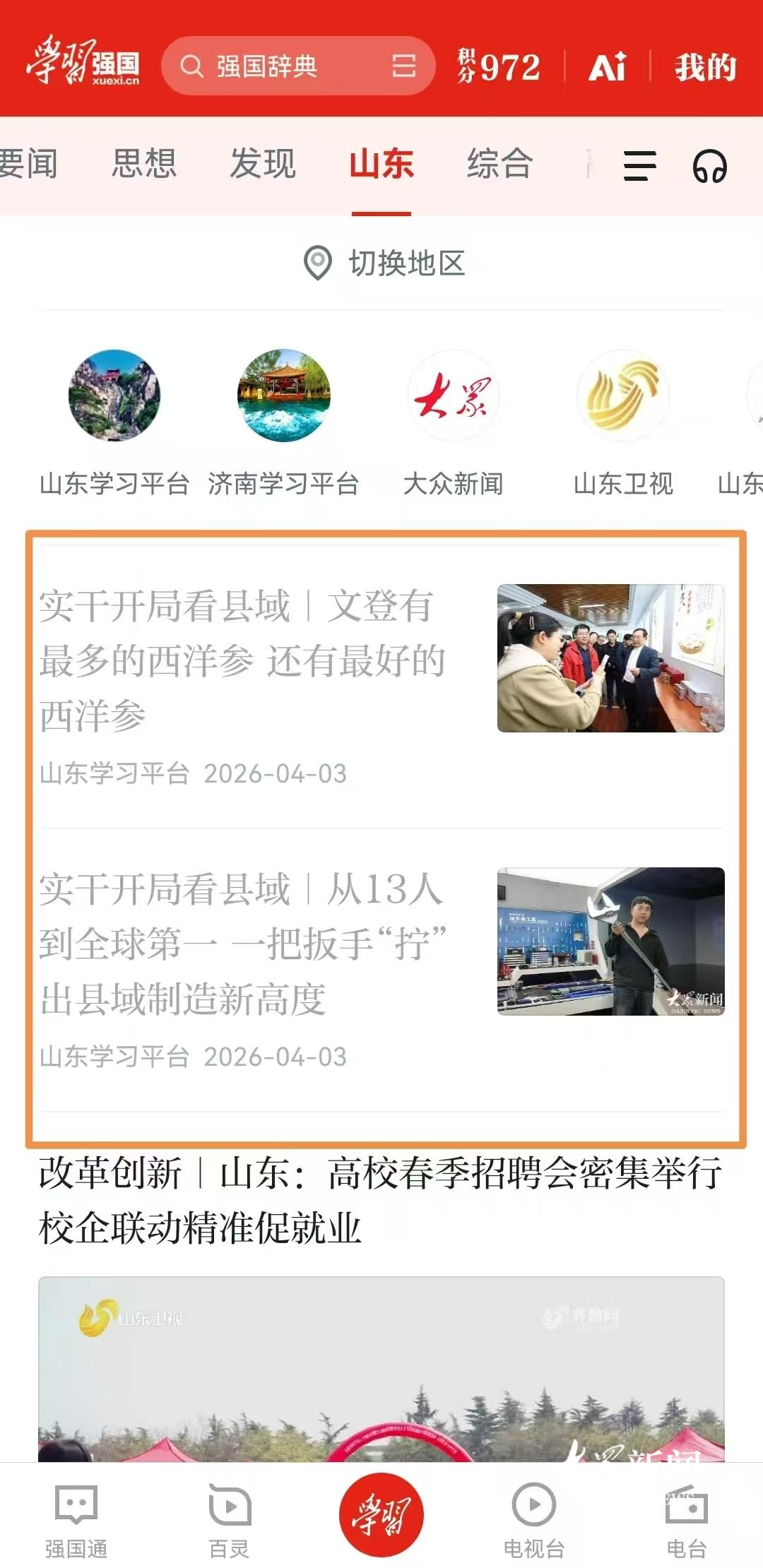Switch to the 思想 tab
This screenshot has height=1568, width=763.
click(x=144, y=164)
